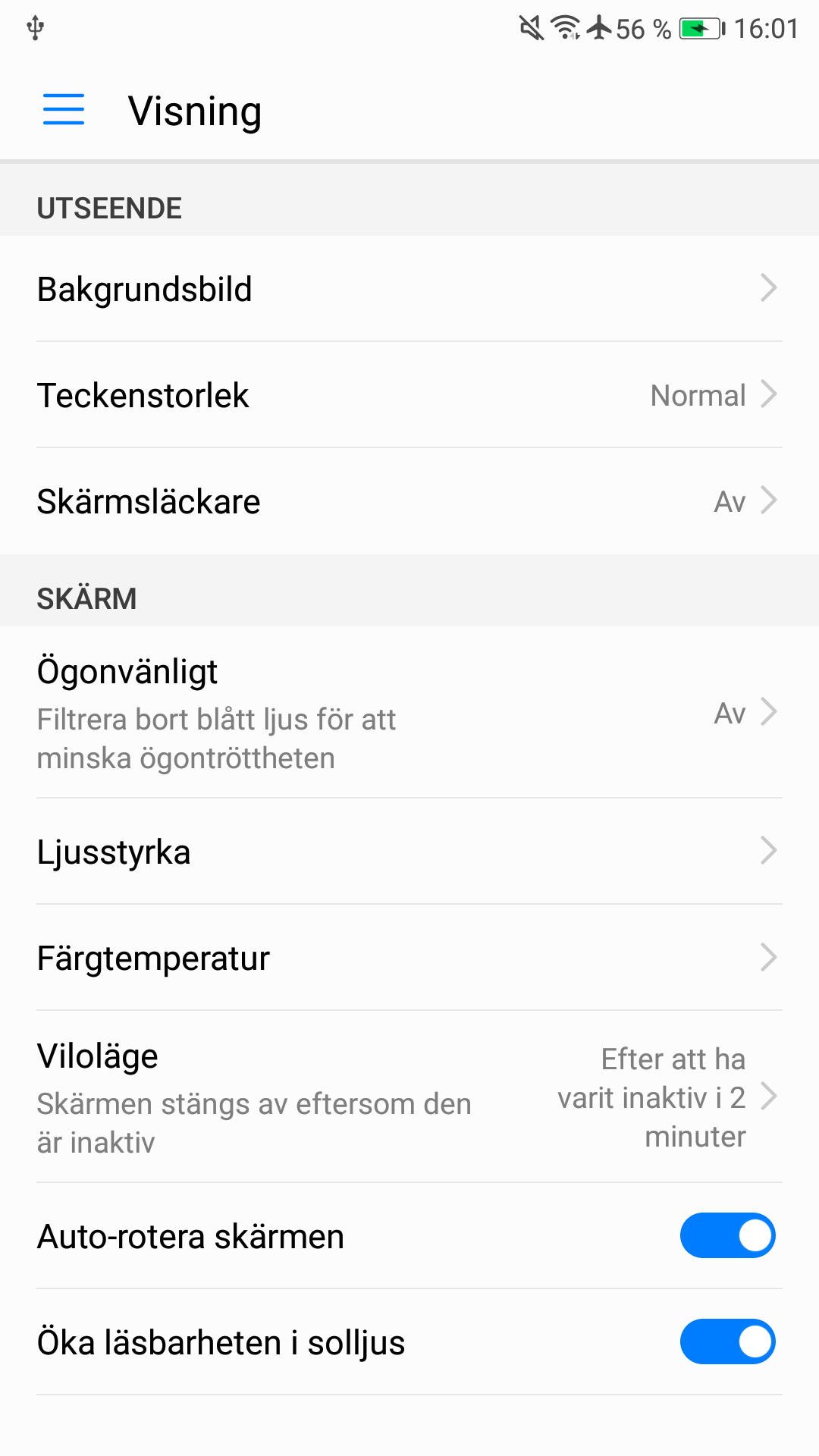The width and height of the screenshot is (819, 1456).
Task: Open Skärmsläckare screen saver settings
Action: (409, 501)
